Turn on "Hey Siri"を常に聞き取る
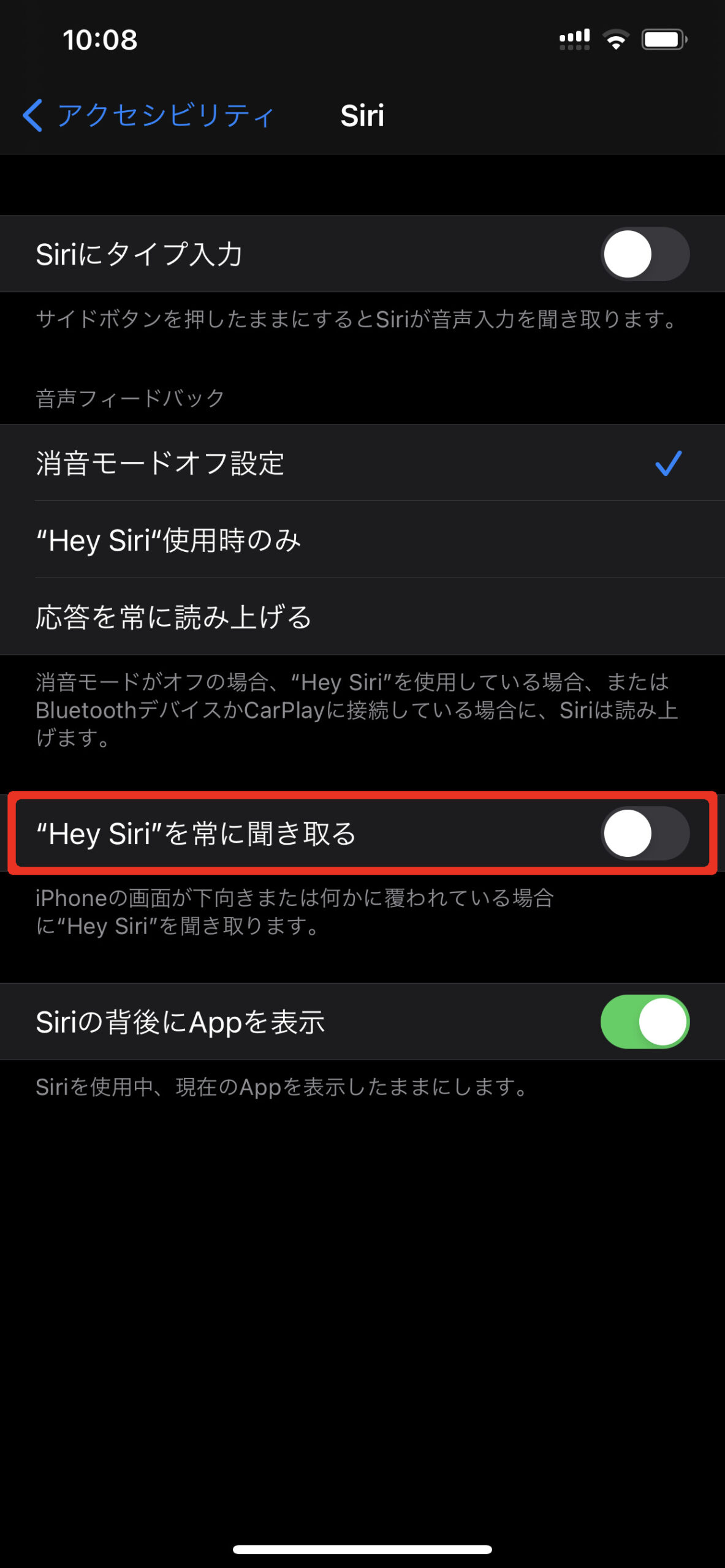The height and width of the screenshot is (1568, 725). tap(645, 834)
